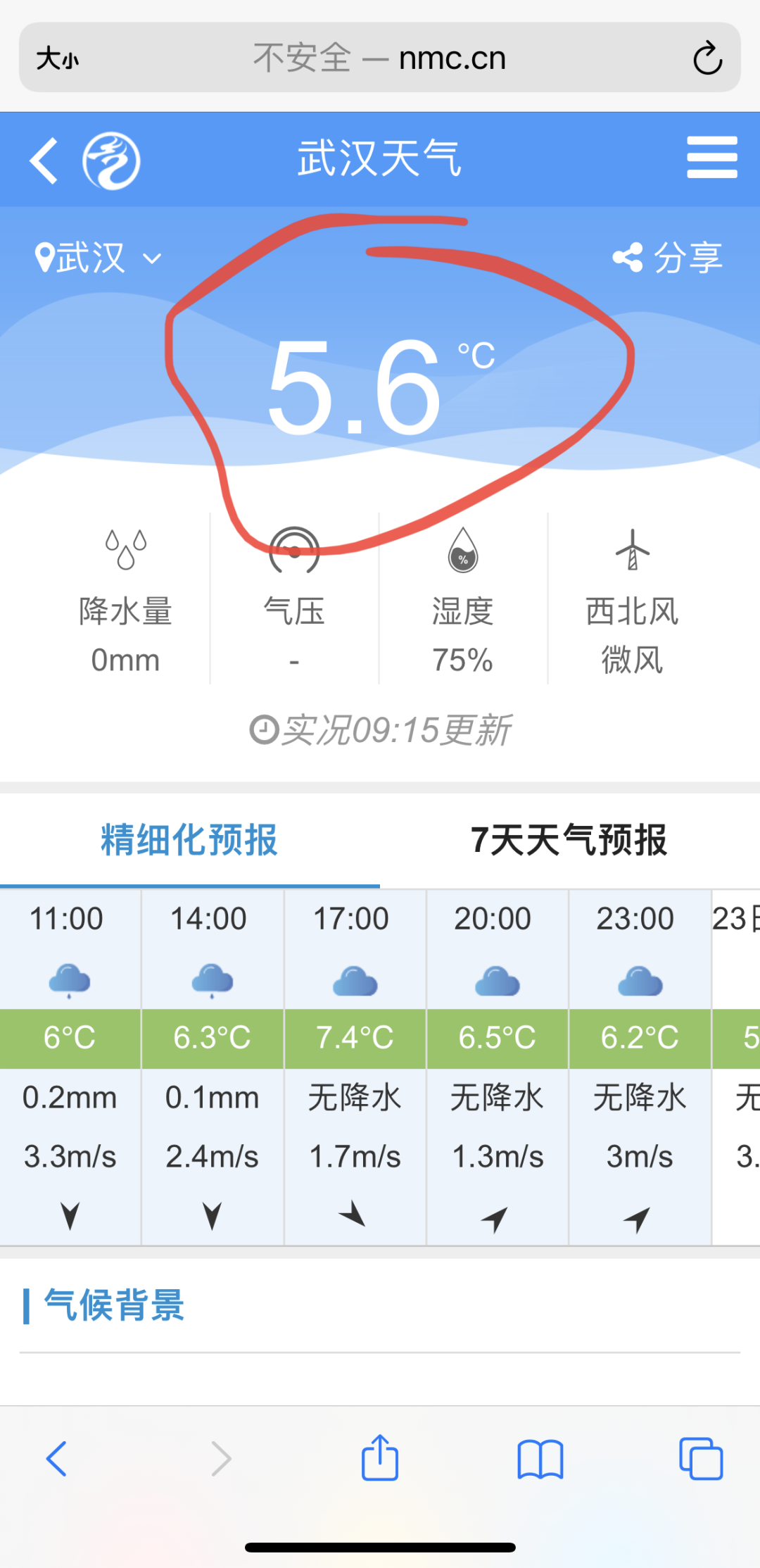
Task: Tap the back arrow in the header
Action: tap(44, 161)
